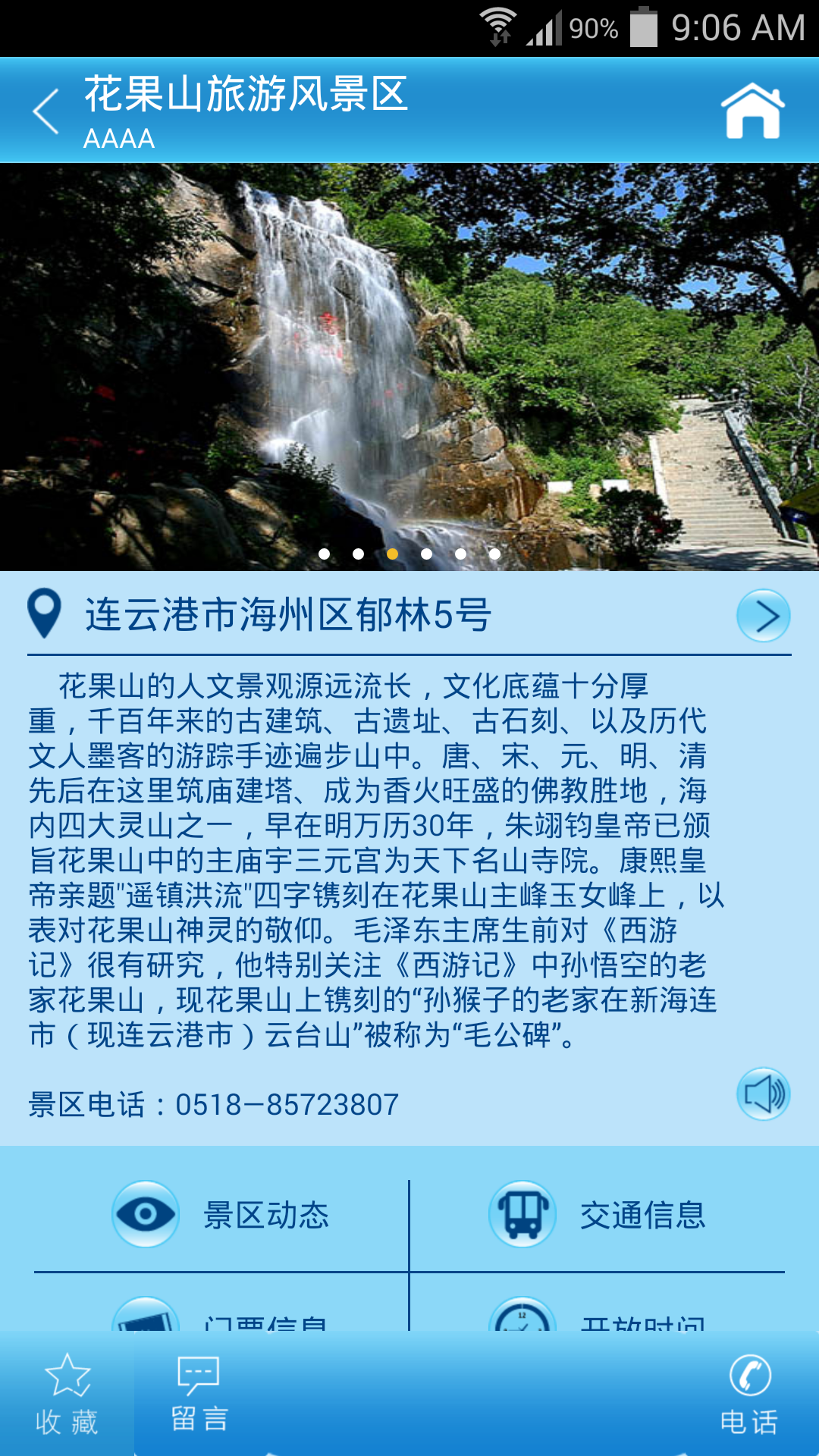Play the audio introduction speaker icon

pyautogui.click(x=763, y=1094)
